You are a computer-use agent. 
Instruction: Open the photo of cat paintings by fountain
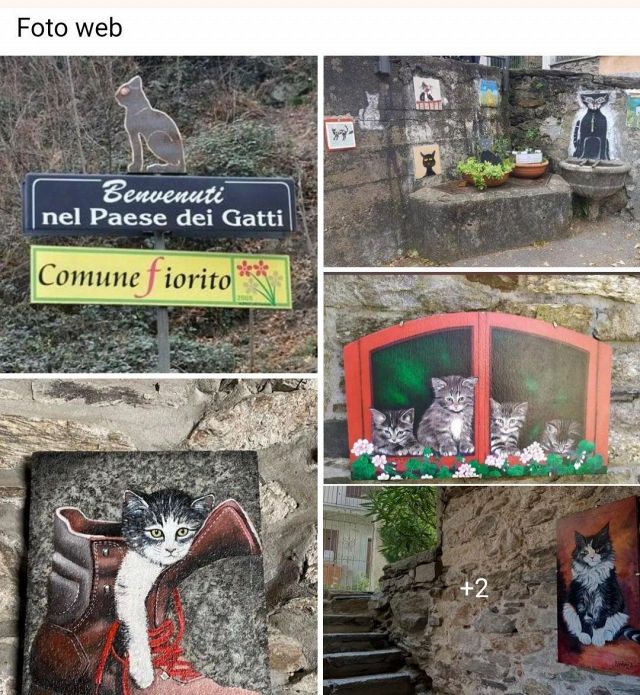click(x=481, y=160)
